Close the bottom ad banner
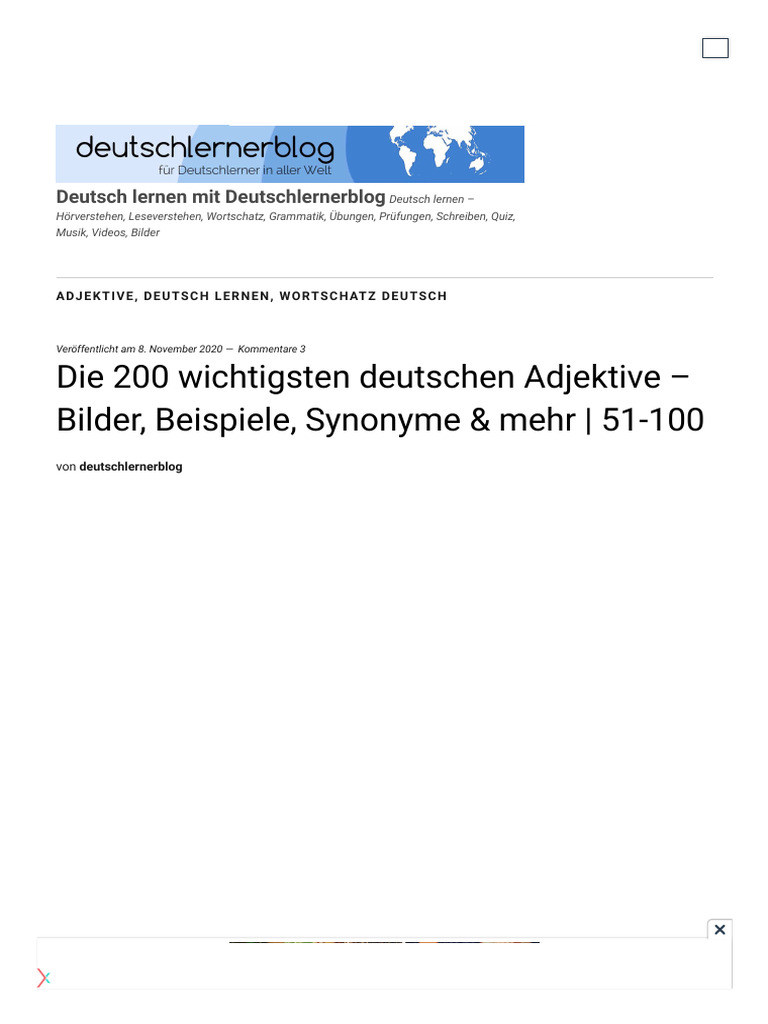 coord(719,930)
